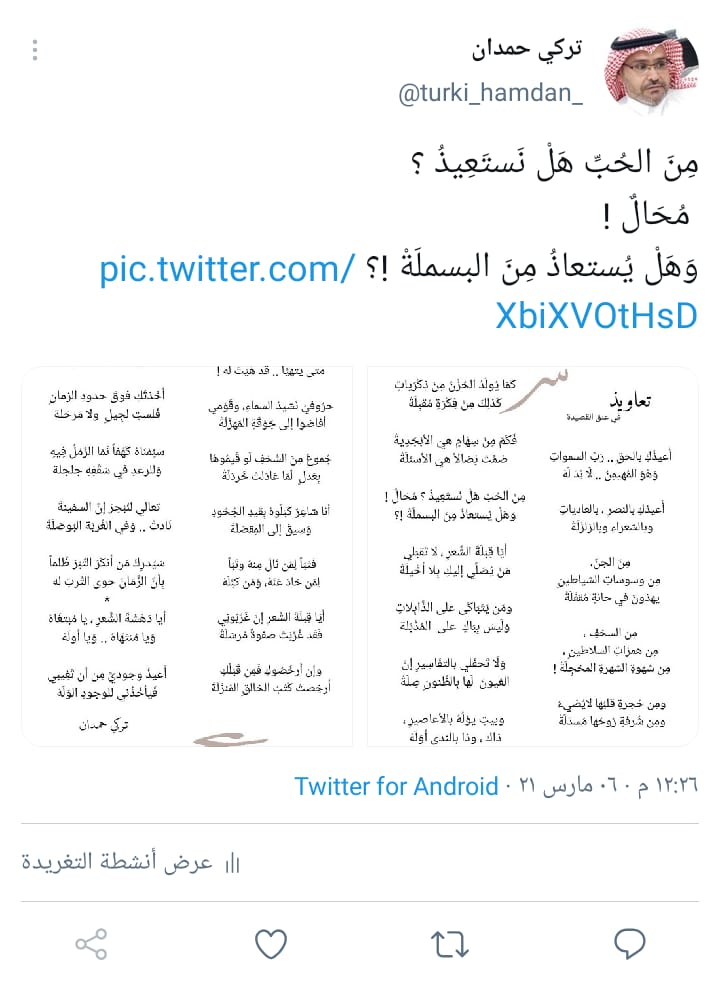The height and width of the screenshot is (986, 720).
Task: Share this tweet
Action: pyautogui.click(x=91, y=943)
